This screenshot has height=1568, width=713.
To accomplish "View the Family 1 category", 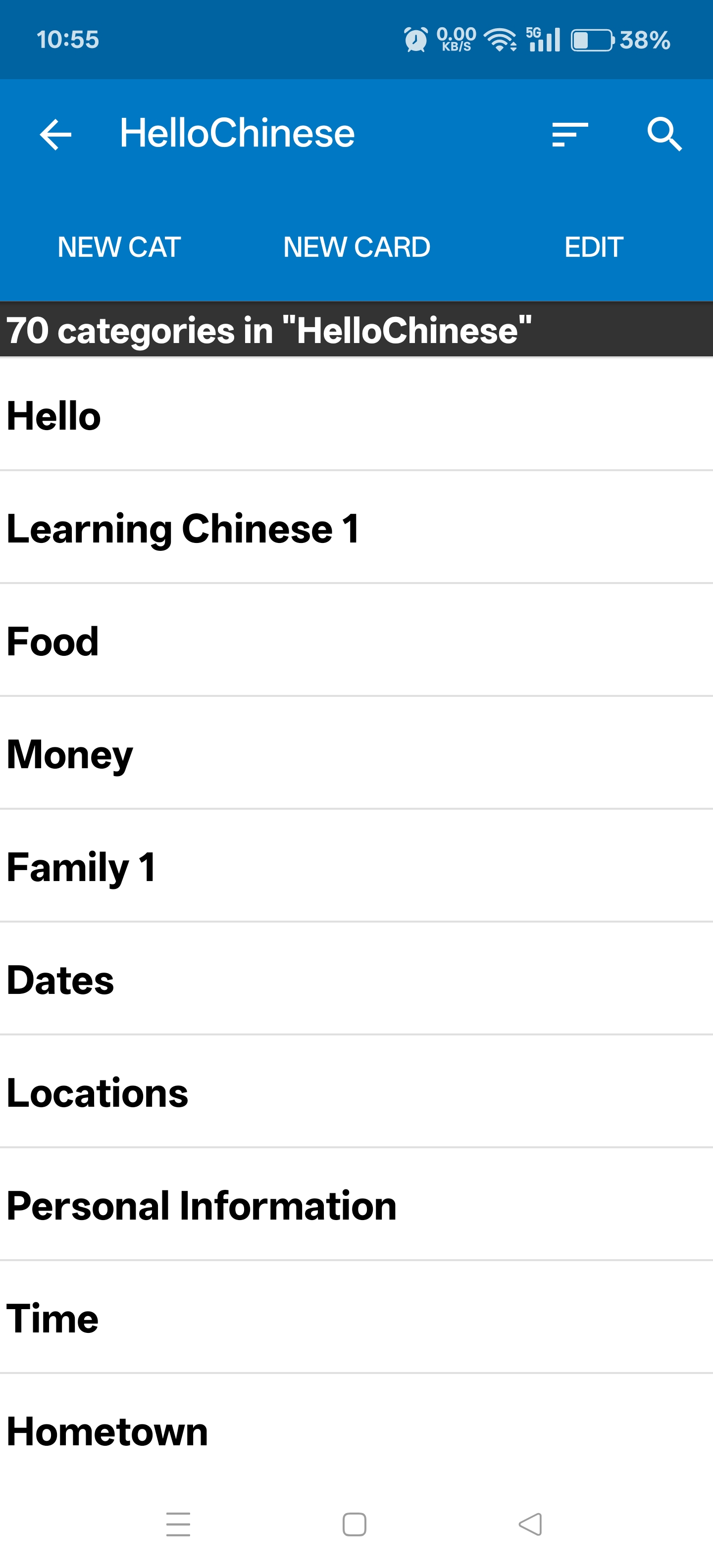I will point(356,866).
